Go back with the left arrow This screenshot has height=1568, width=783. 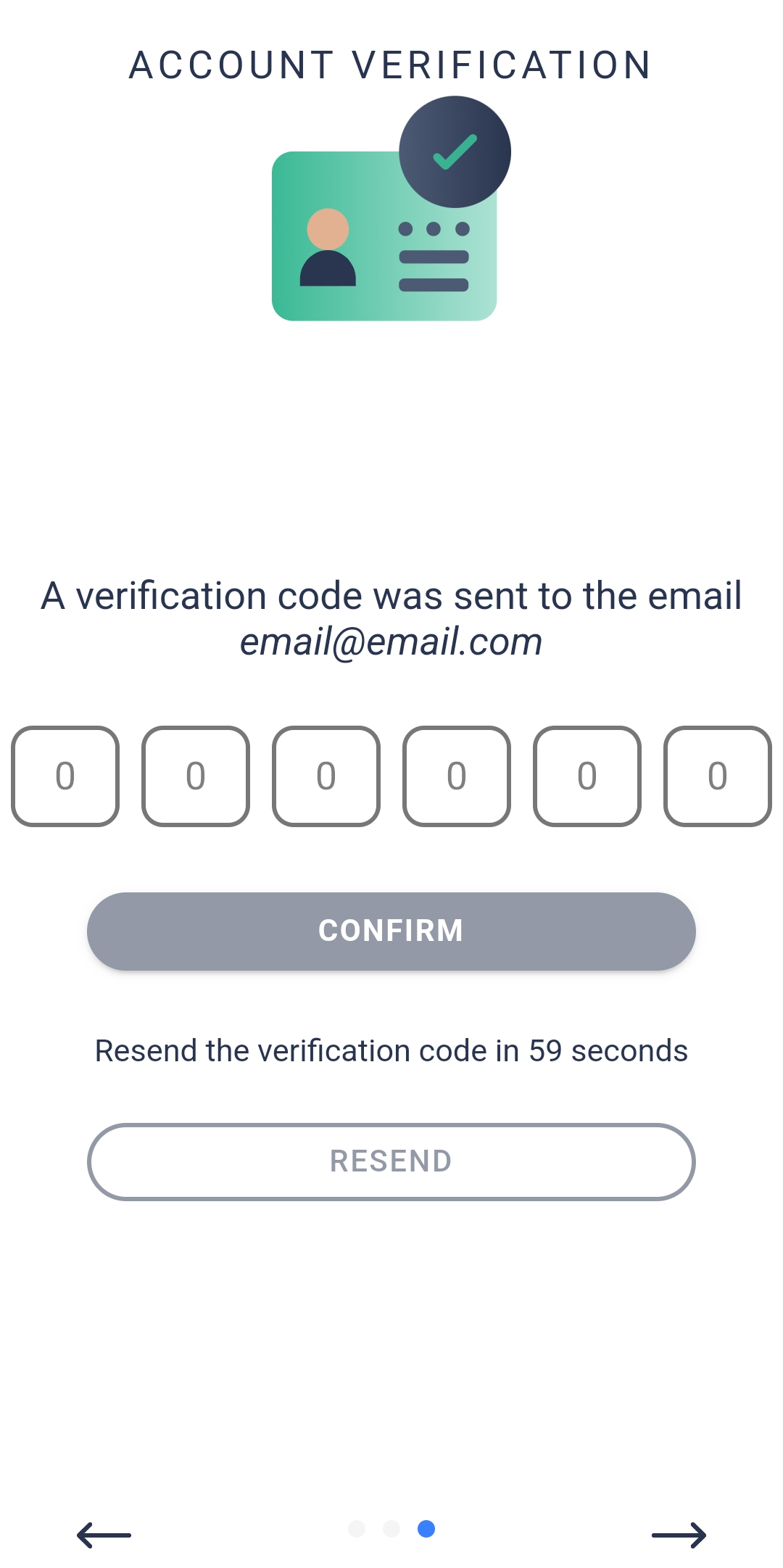(x=104, y=1535)
